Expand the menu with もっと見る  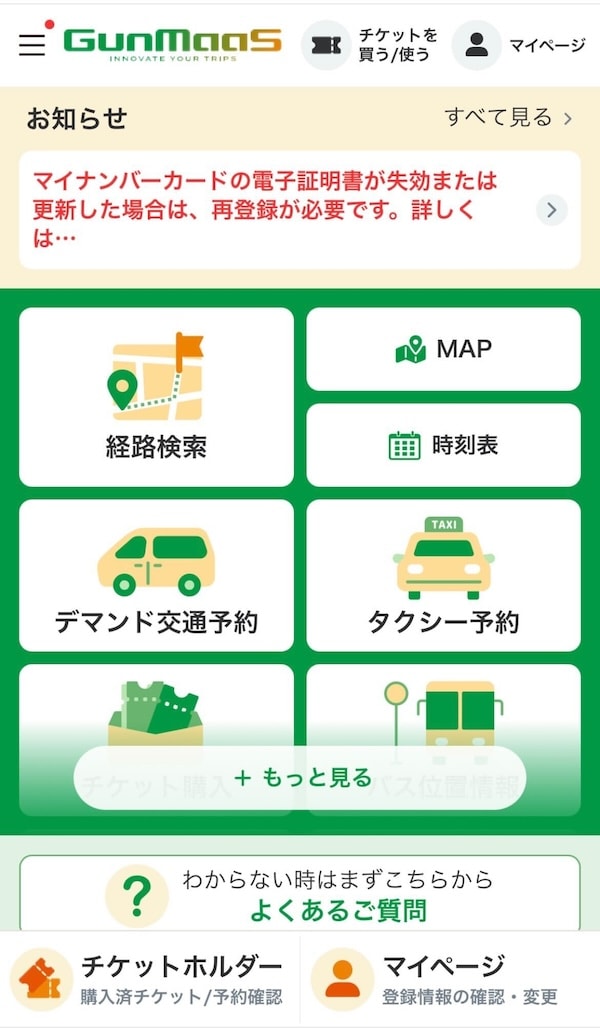tap(300, 777)
